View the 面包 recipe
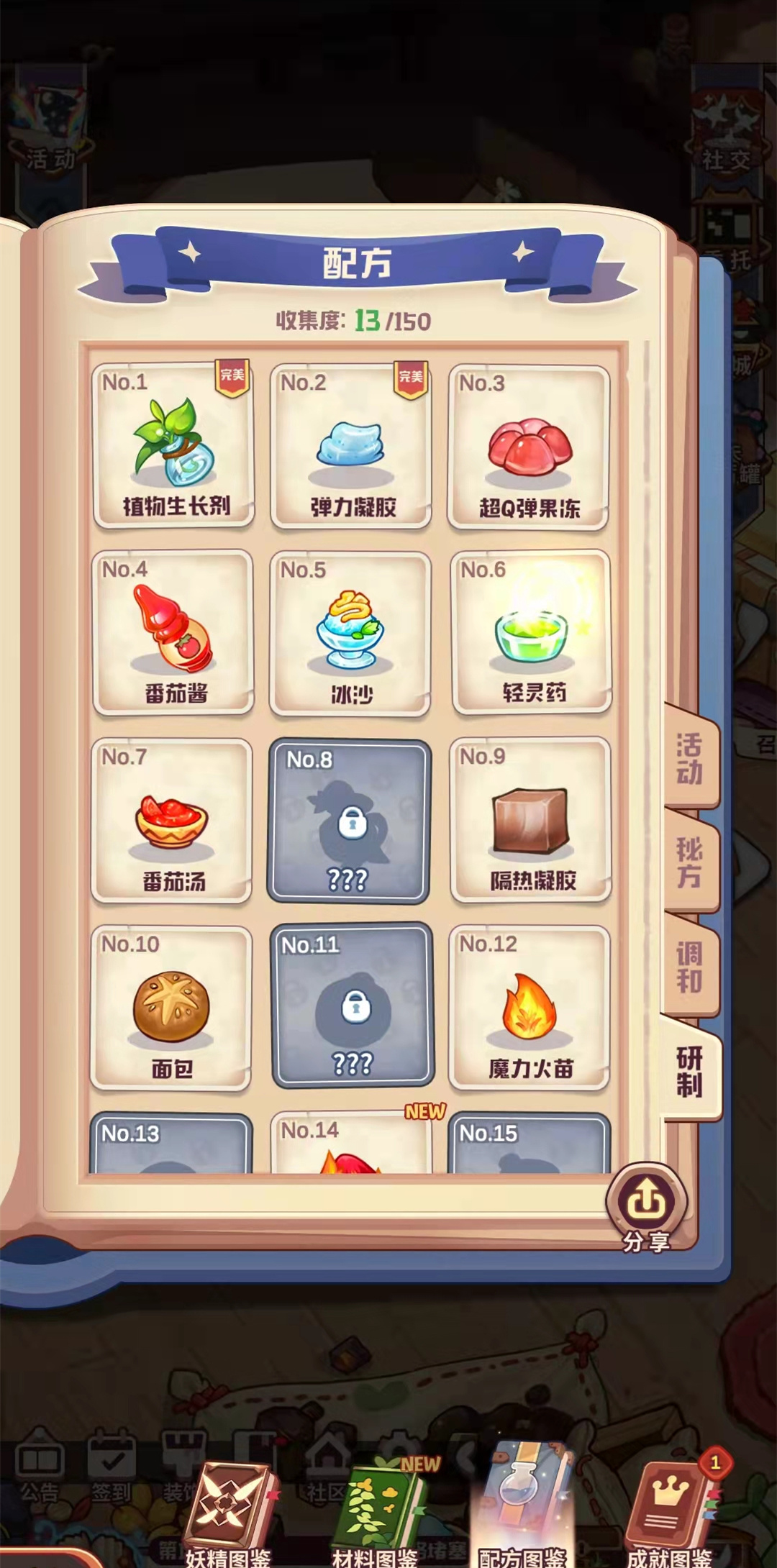Screen dimensions: 777x1568 [x=171, y=1008]
